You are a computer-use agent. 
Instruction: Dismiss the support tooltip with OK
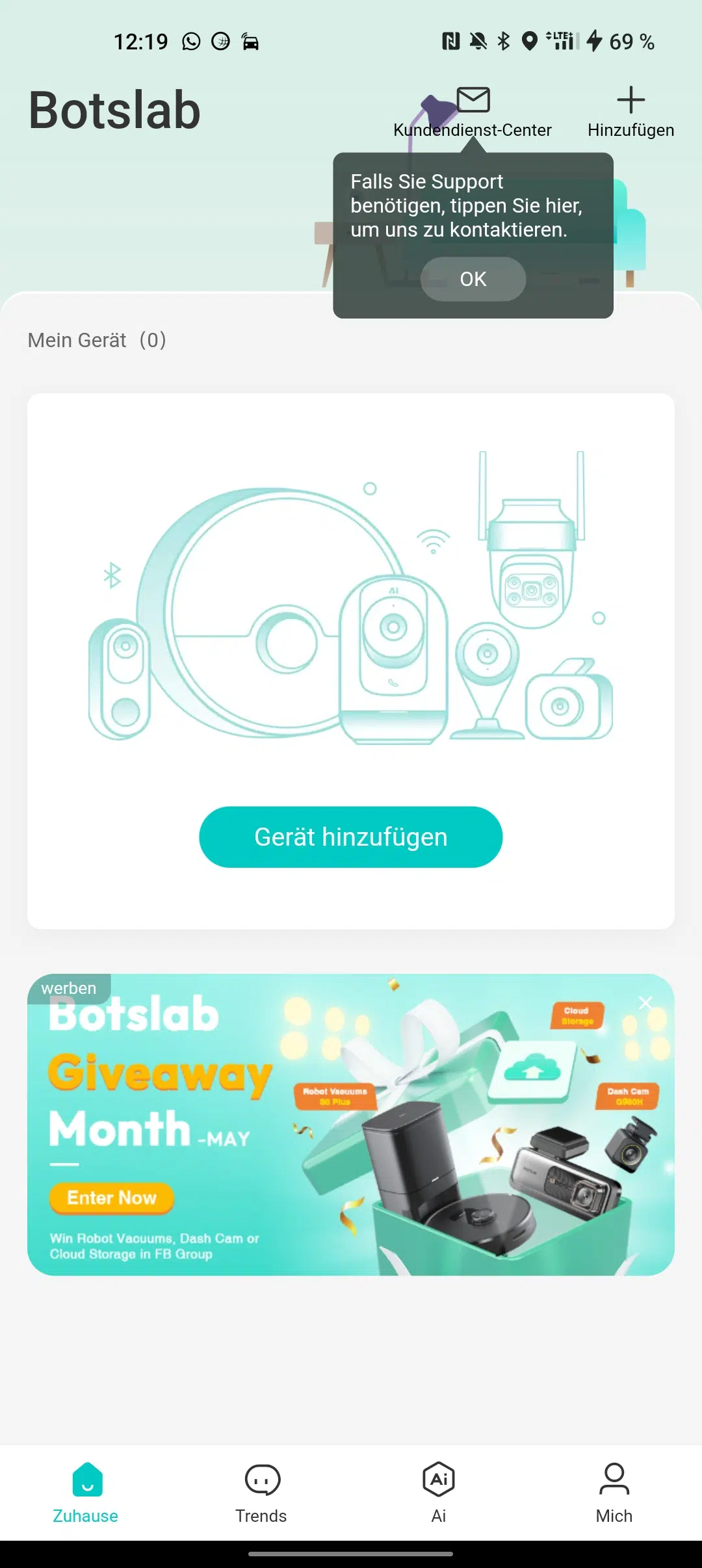click(473, 279)
